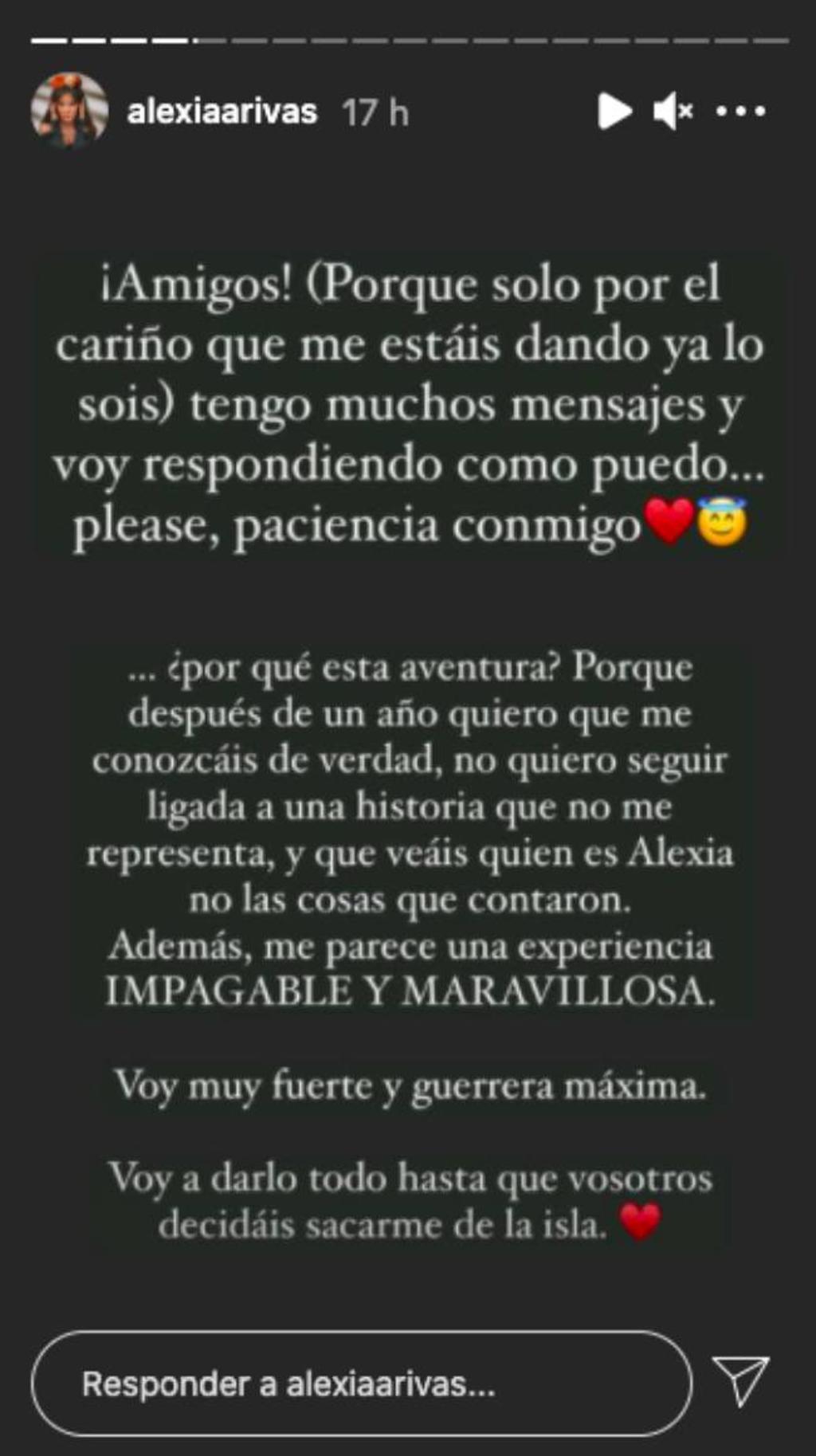The width and height of the screenshot is (816, 1456).
Task: Share the story via paper plane icon
Action: coord(740,1379)
